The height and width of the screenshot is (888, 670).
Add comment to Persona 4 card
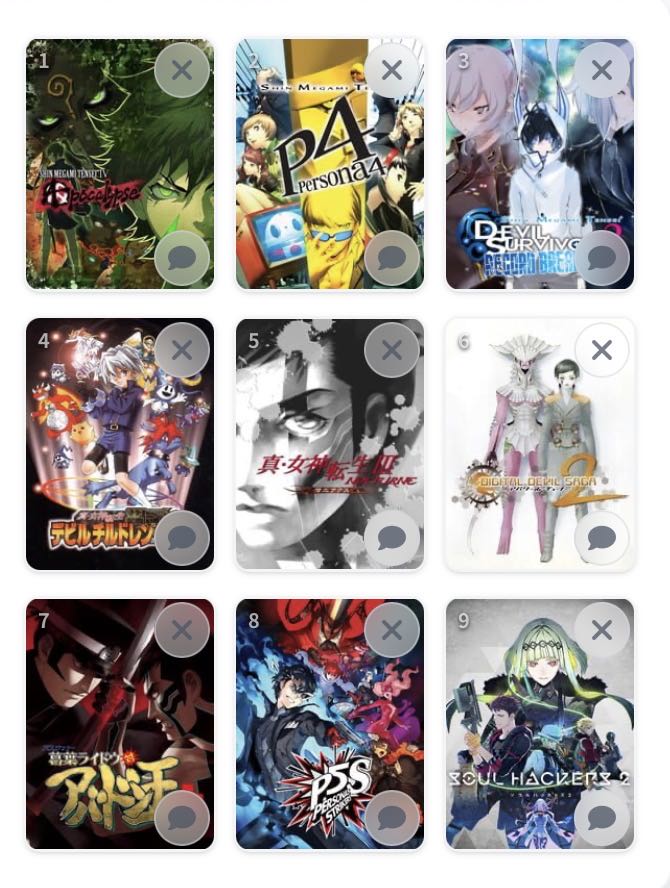pos(392,258)
